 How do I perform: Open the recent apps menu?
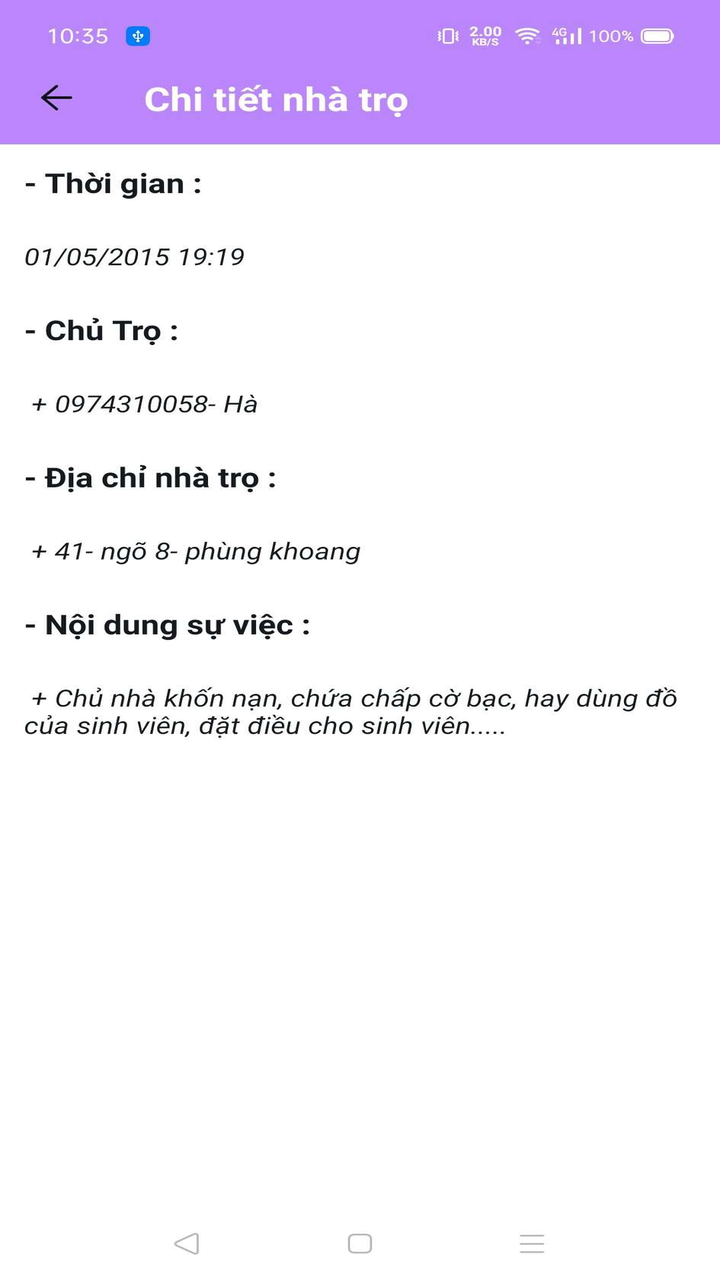[532, 1243]
